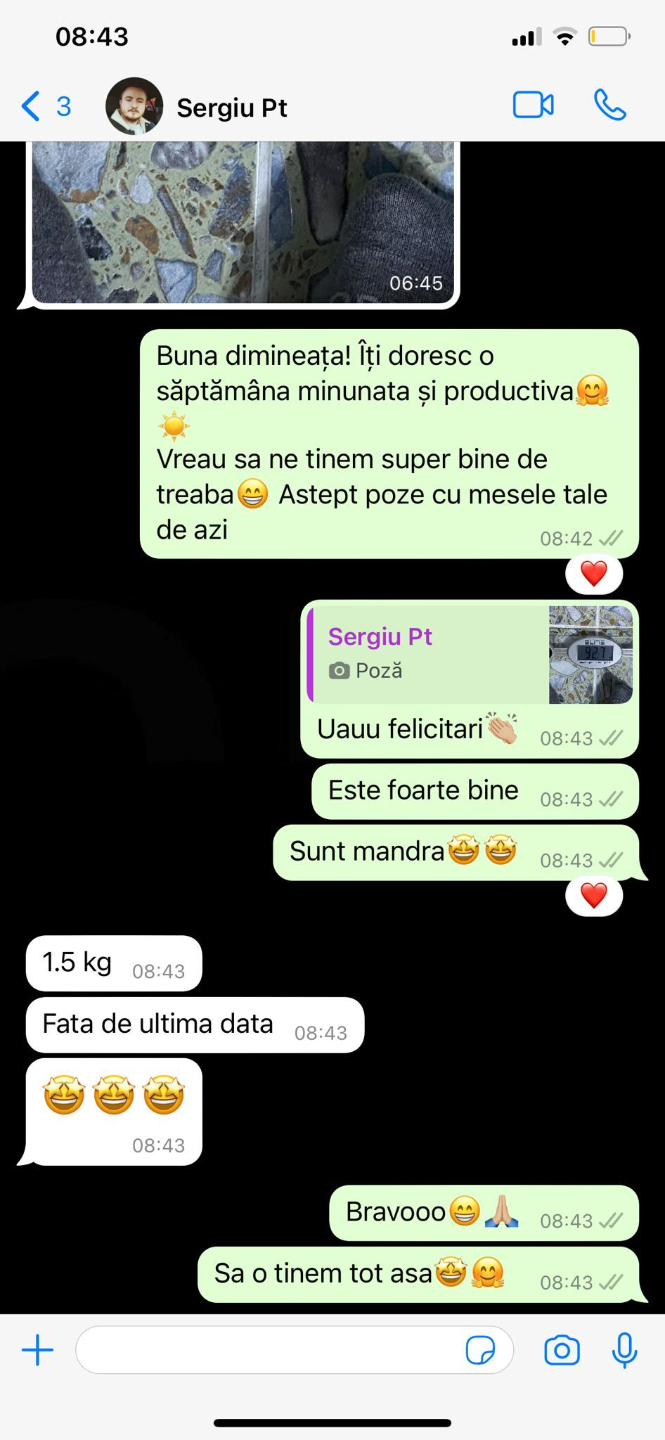665x1440 pixels.
Task: Jump to the quoted Sergiu Pt photo message
Action: (x=469, y=654)
